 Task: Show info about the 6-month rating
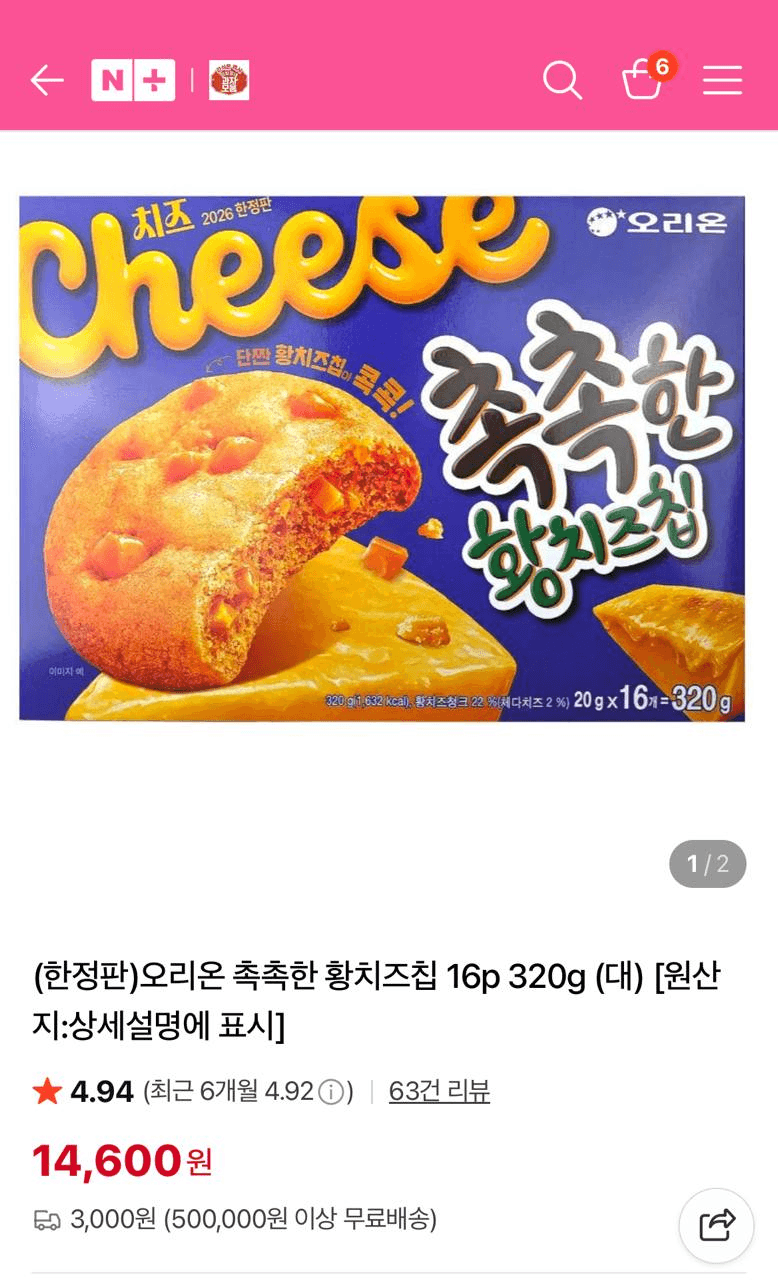(x=331, y=1092)
